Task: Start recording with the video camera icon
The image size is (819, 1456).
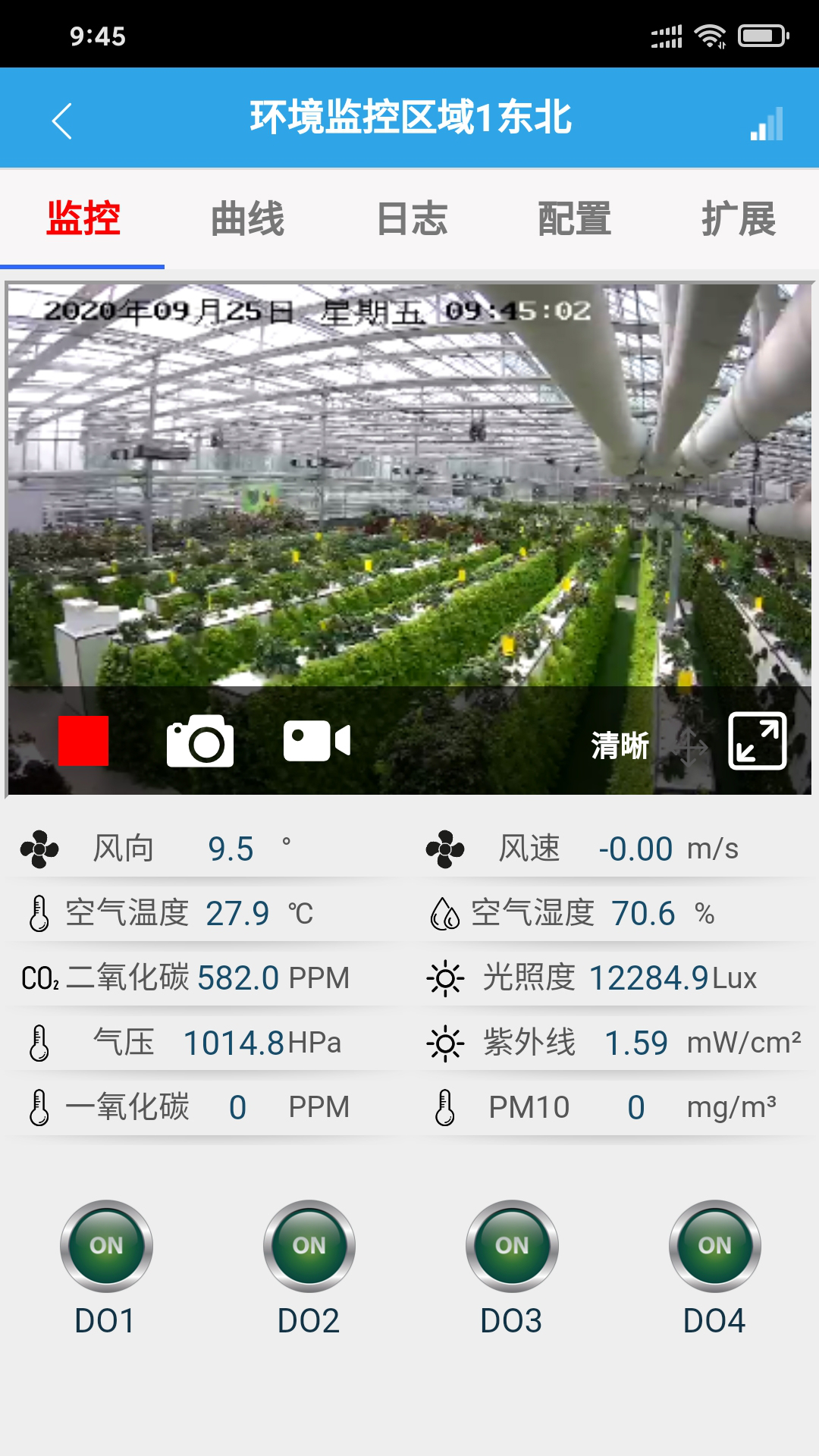Action: click(x=317, y=741)
